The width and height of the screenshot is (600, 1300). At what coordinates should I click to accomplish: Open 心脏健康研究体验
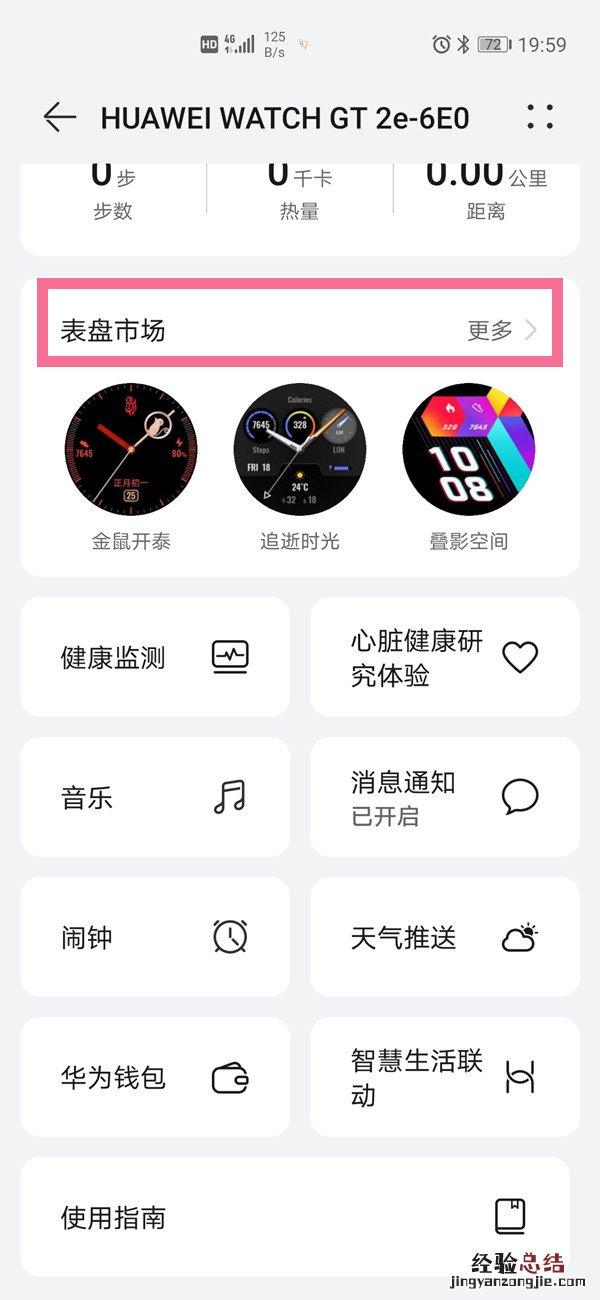445,657
